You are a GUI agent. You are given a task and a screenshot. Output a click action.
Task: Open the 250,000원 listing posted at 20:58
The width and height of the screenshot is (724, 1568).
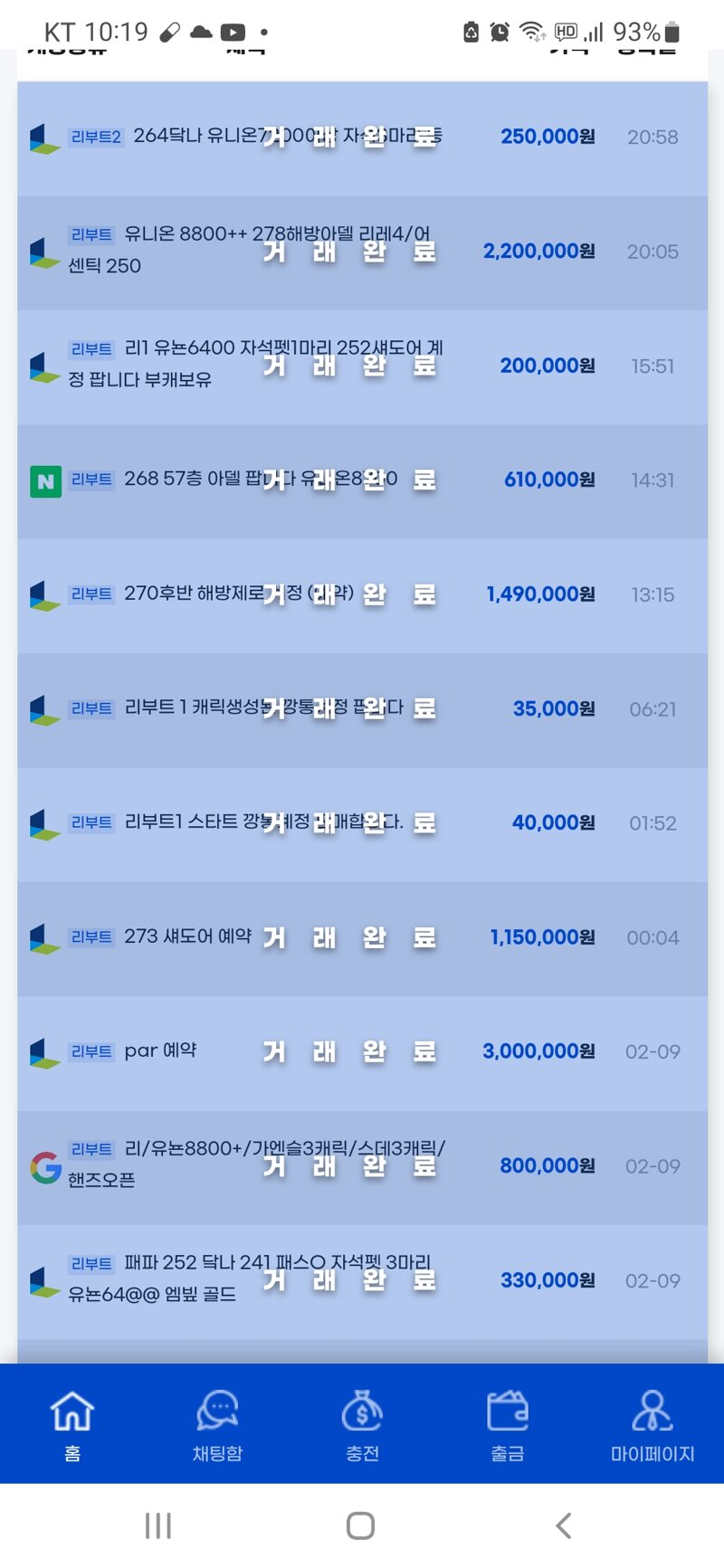[362, 138]
